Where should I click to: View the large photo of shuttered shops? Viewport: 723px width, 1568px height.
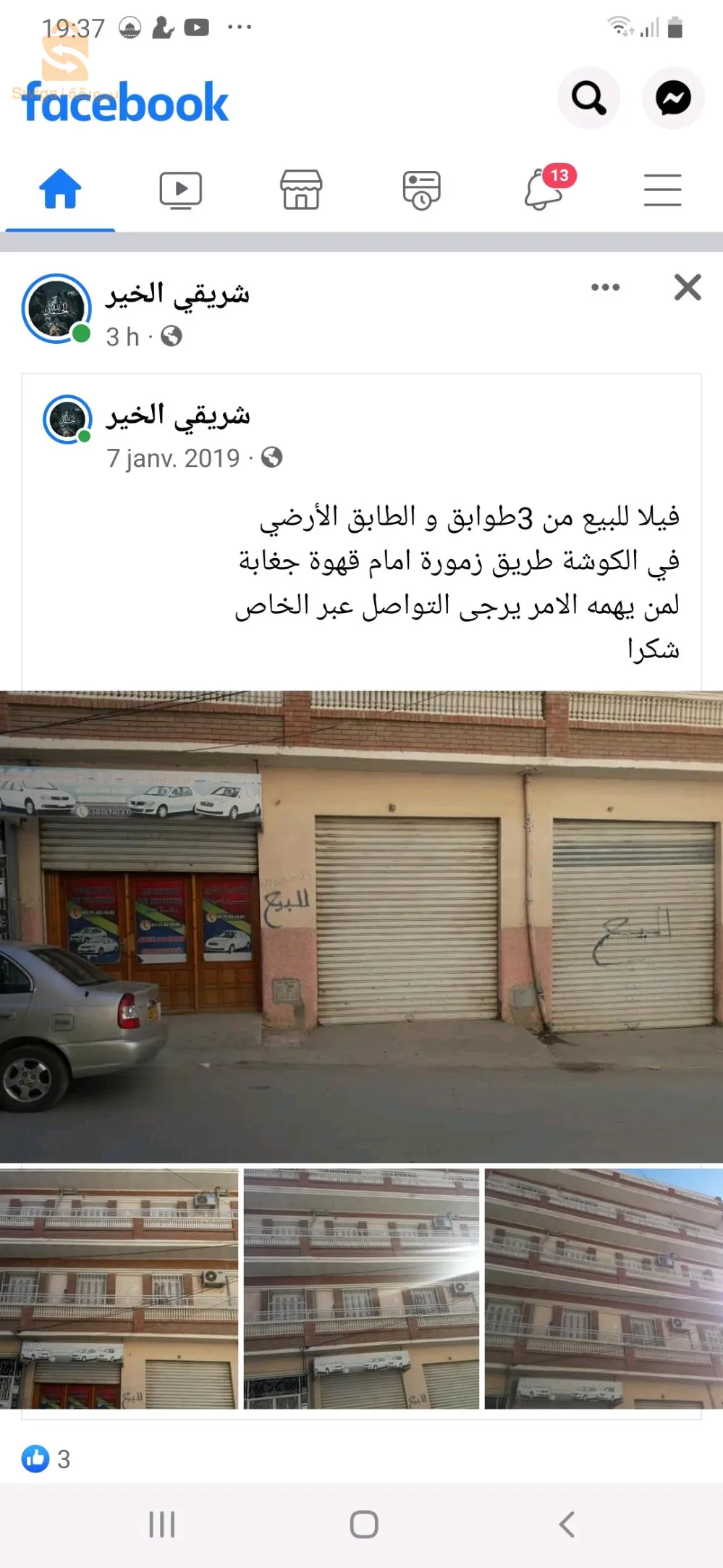coord(361,927)
